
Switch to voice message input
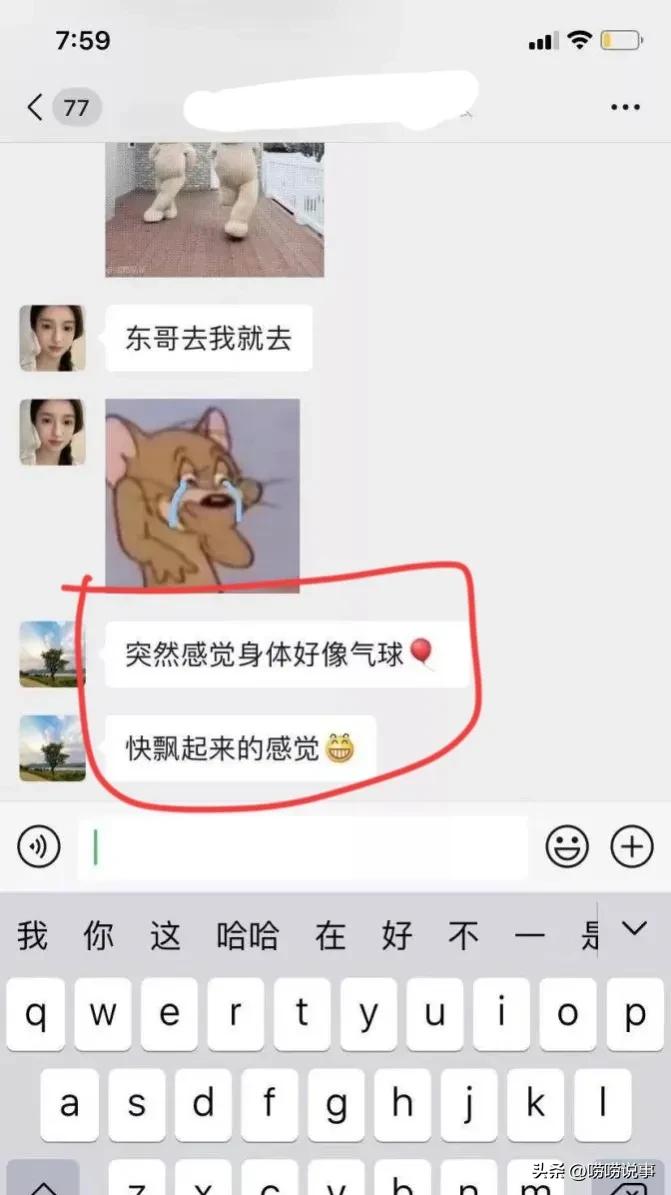click(x=39, y=848)
